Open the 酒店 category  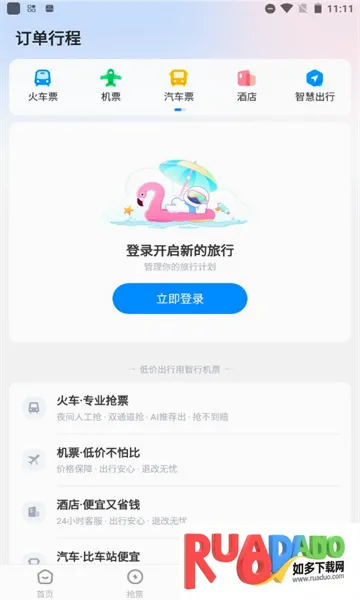point(247,86)
